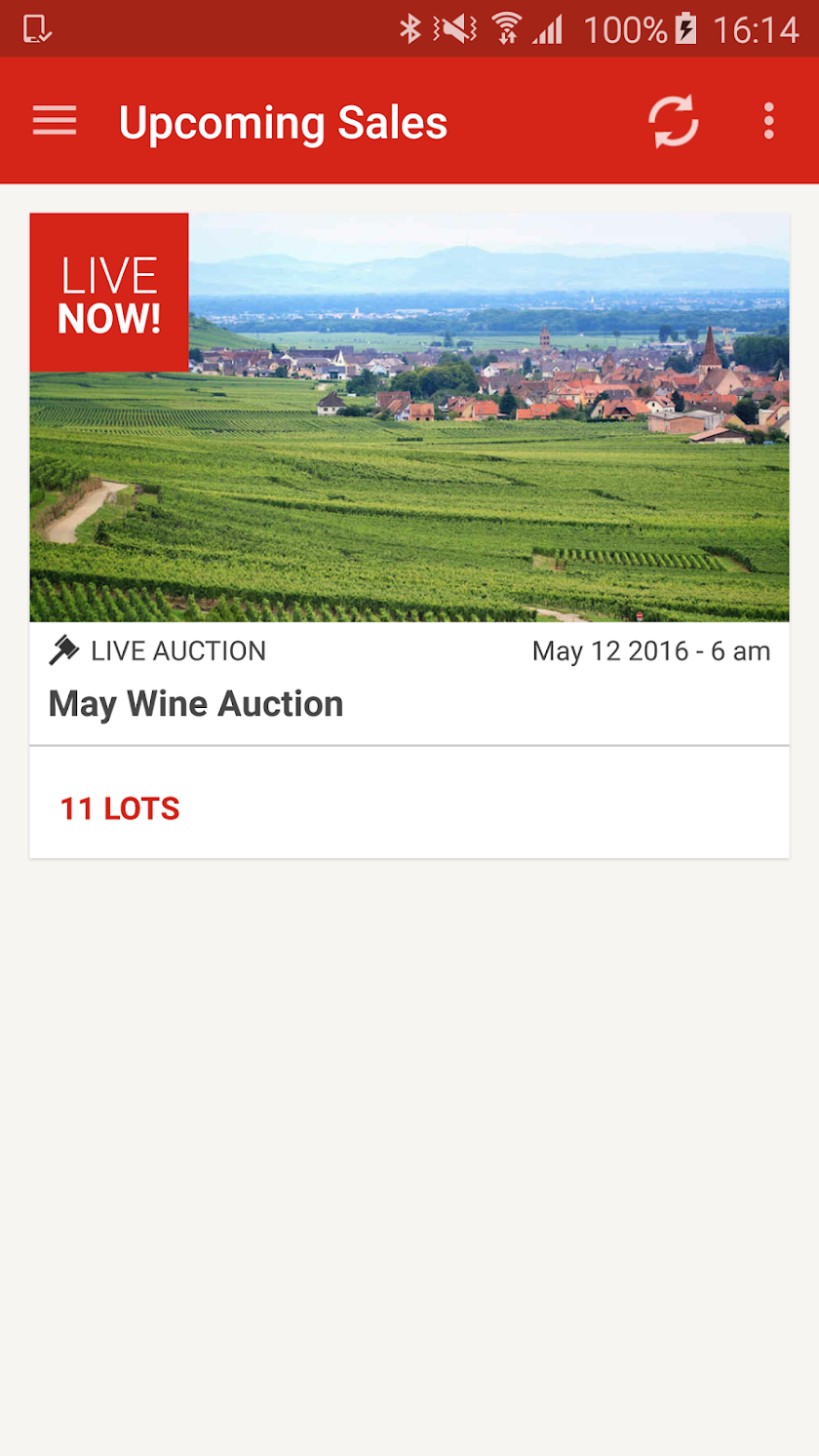View the 11 LOTS list
The width and height of the screenshot is (819, 1456).
(x=120, y=808)
